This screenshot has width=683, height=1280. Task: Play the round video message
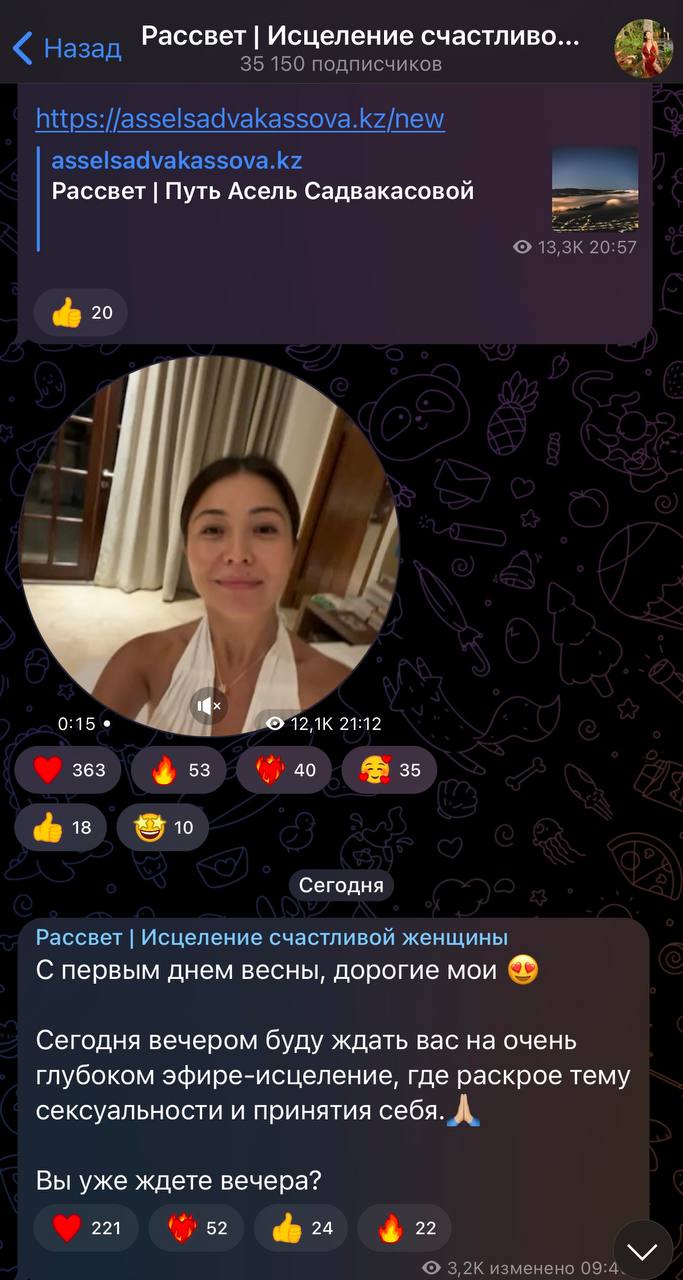click(210, 545)
